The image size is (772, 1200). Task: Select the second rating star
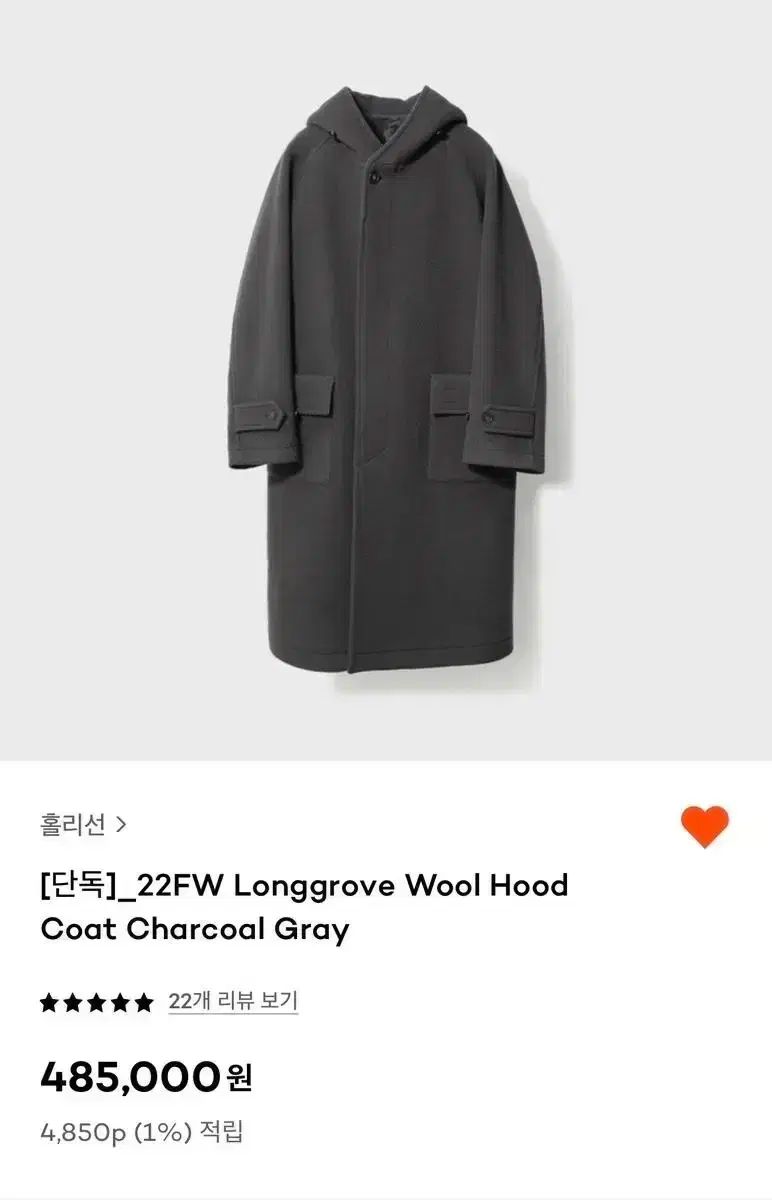tap(71, 997)
